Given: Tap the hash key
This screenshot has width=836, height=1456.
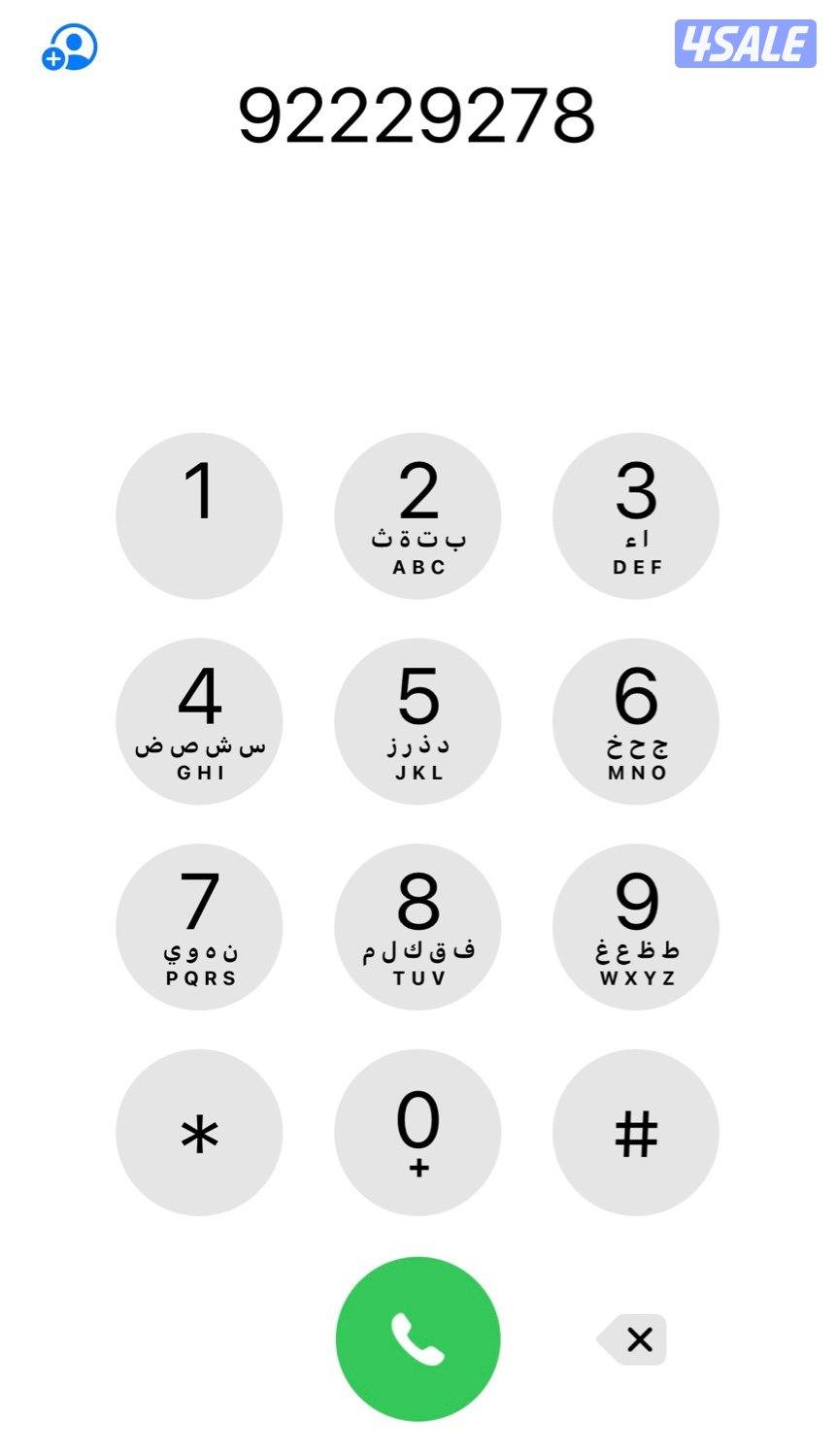Looking at the screenshot, I should pyautogui.click(x=636, y=1133).
